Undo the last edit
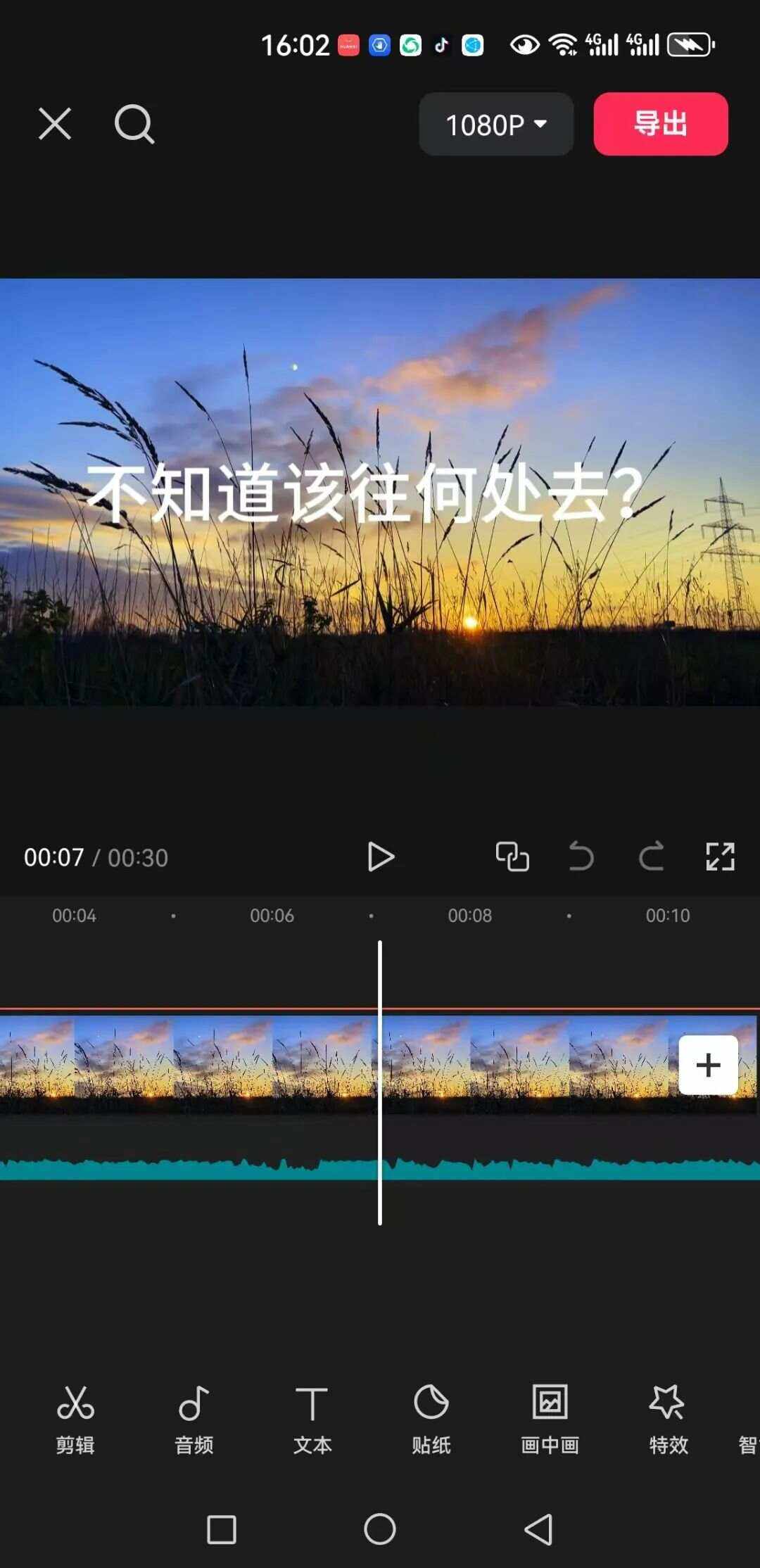 [x=581, y=856]
